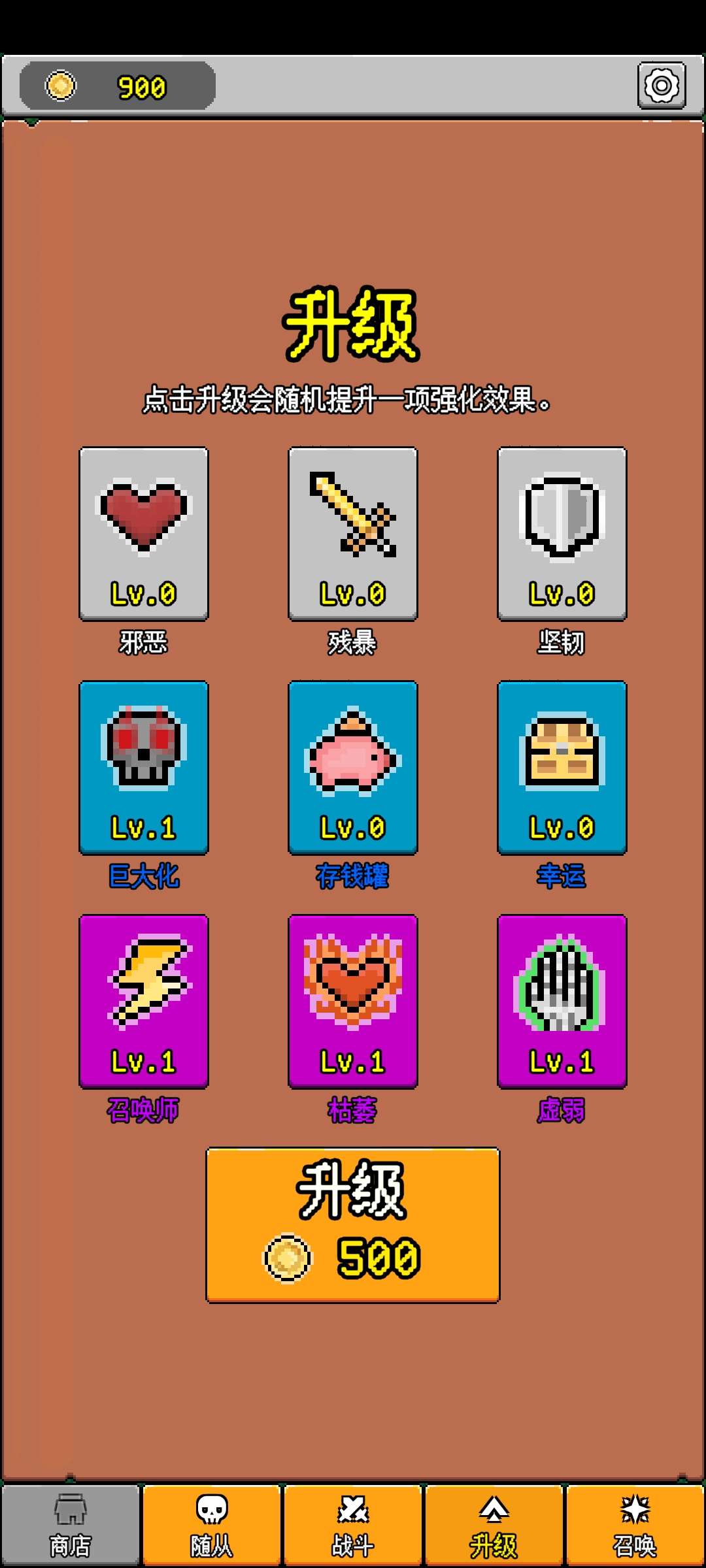
Task: Tap the 虚弱 skeleton hand card
Action: click(x=562, y=1001)
